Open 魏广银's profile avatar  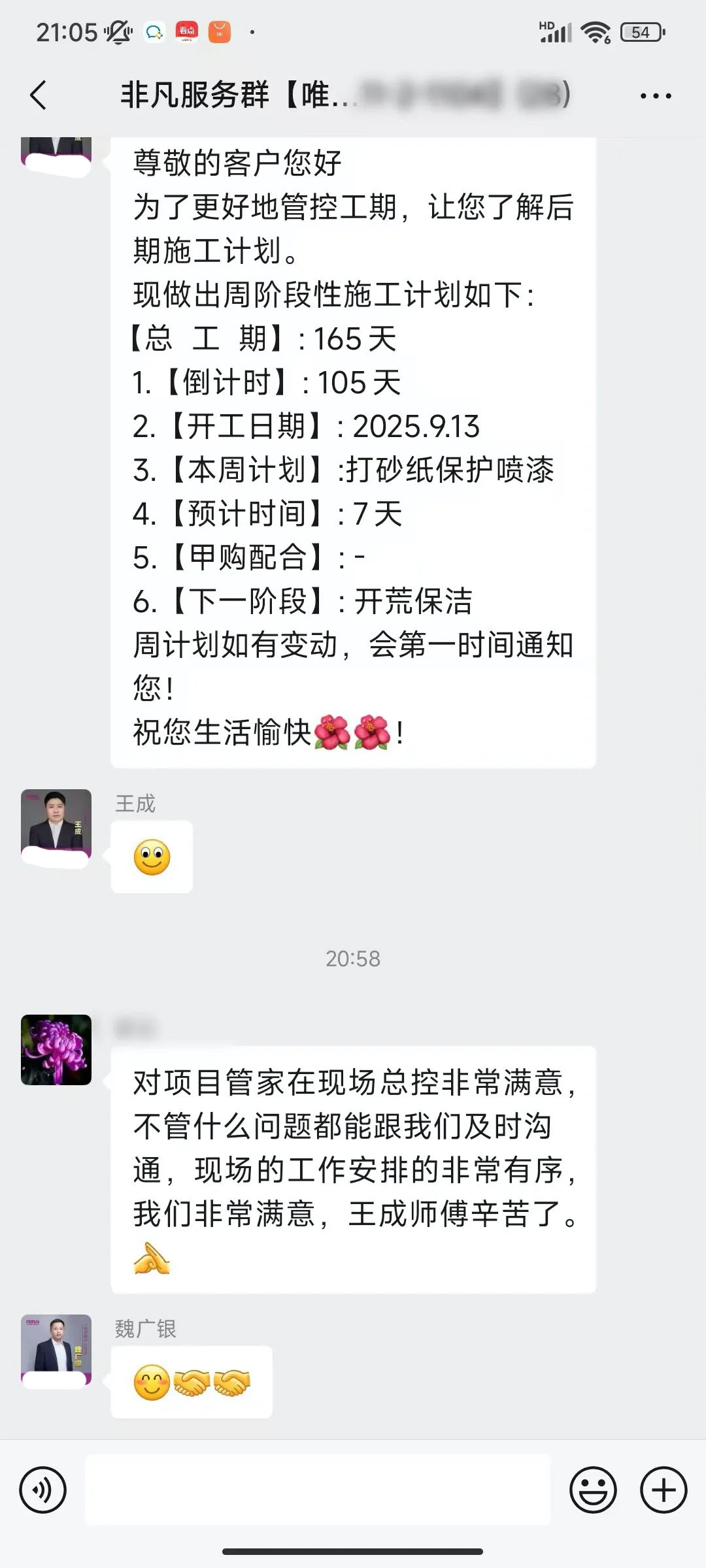point(56,1350)
